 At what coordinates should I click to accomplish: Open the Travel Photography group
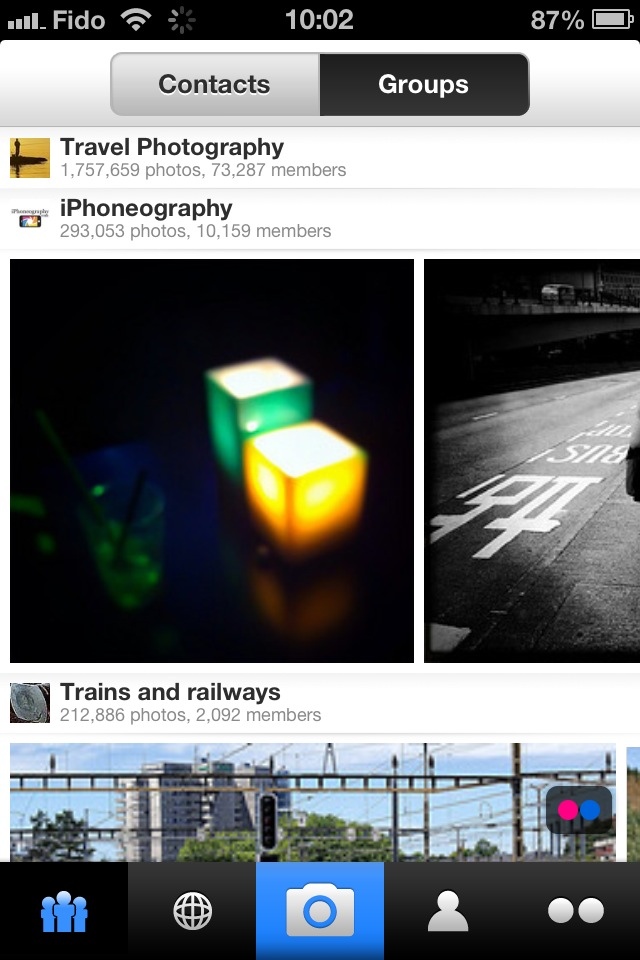pyautogui.click(x=172, y=157)
